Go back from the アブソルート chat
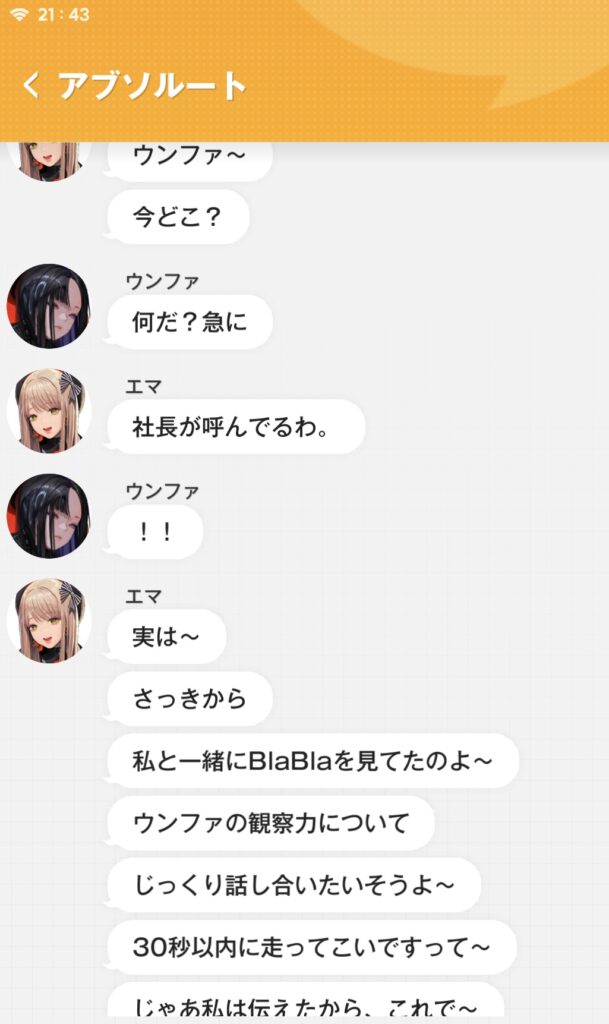The height and width of the screenshot is (1024, 609). (x=32, y=86)
